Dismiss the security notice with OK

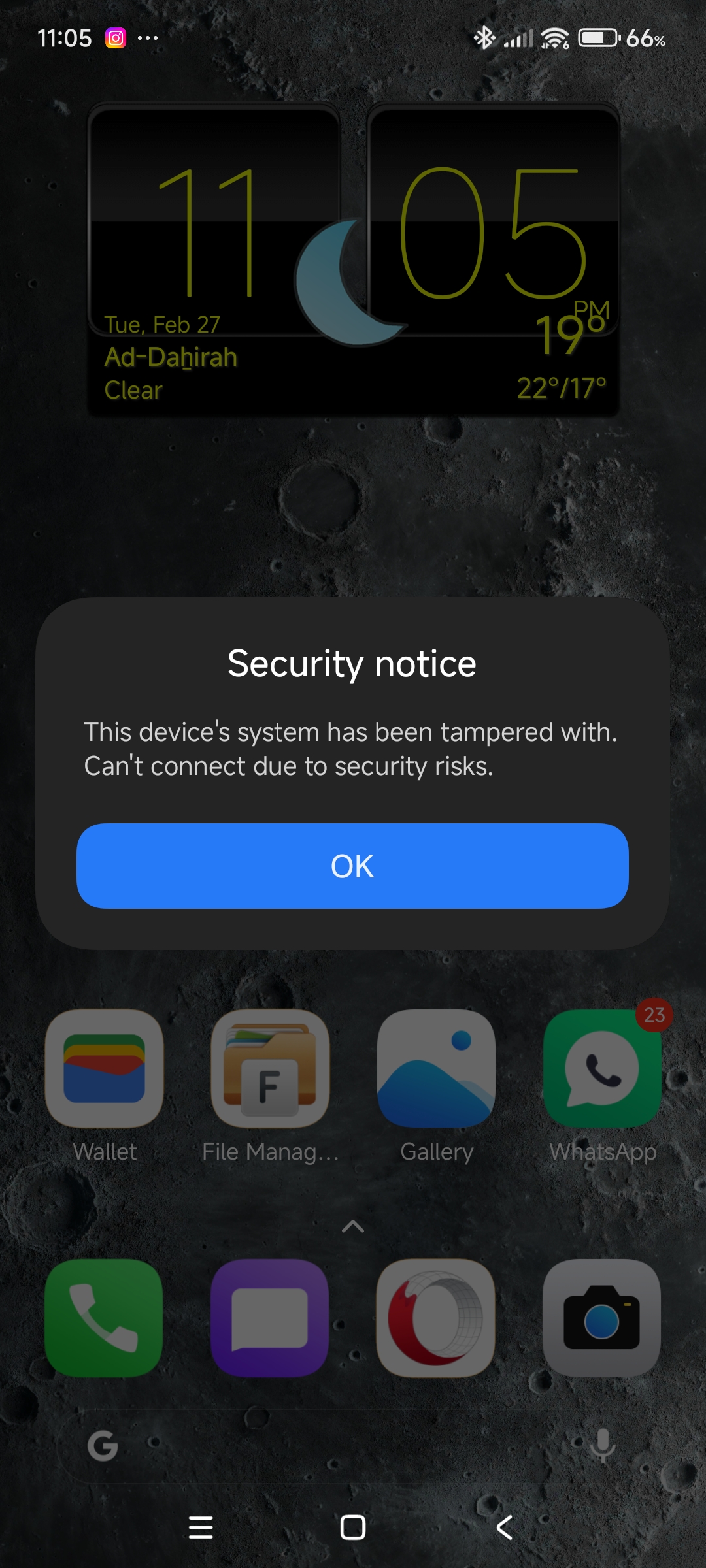click(352, 866)
